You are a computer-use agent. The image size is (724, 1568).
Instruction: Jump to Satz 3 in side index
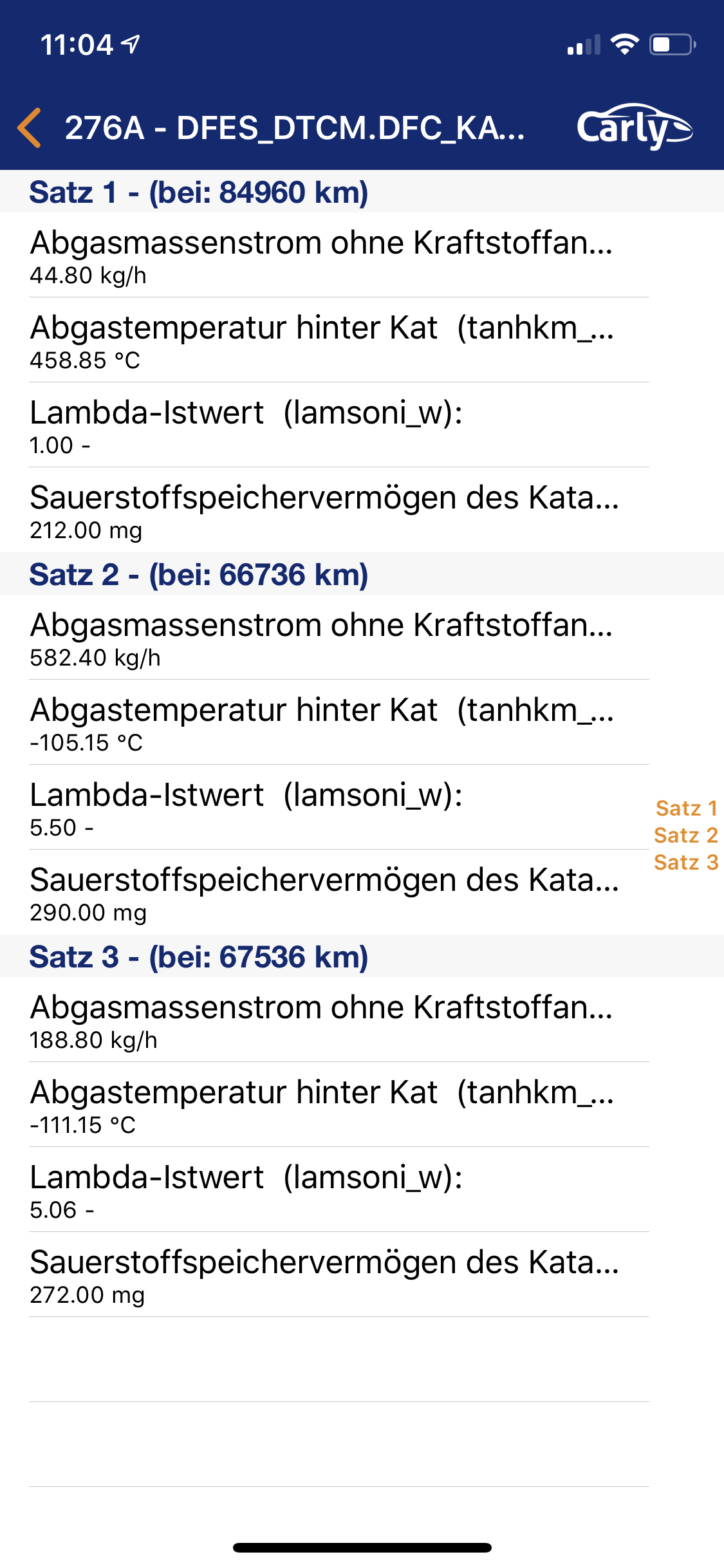click(x=686, y=862)
